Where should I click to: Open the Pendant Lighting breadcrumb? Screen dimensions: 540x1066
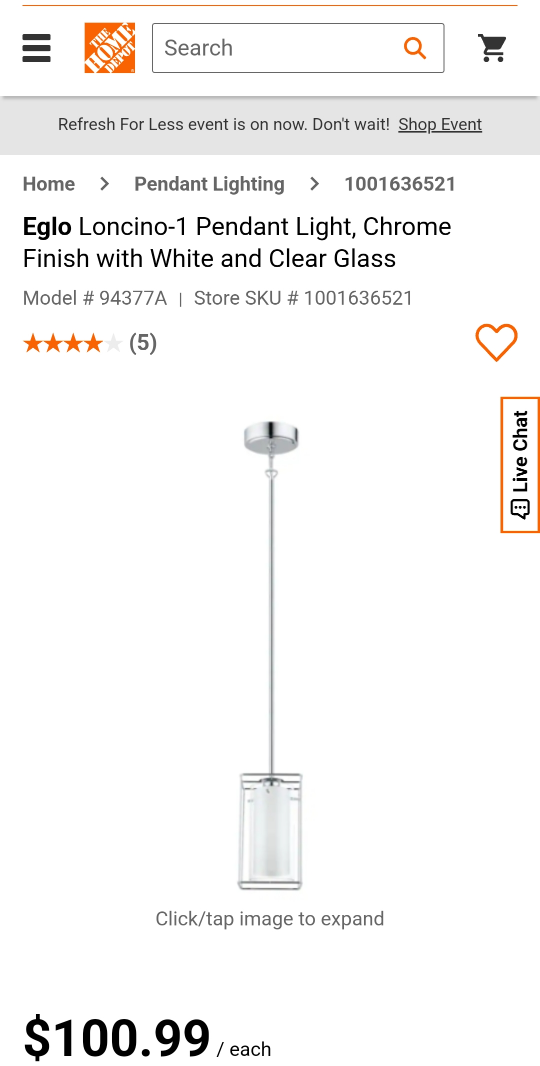pyautogui.click(x=209, y=184)
